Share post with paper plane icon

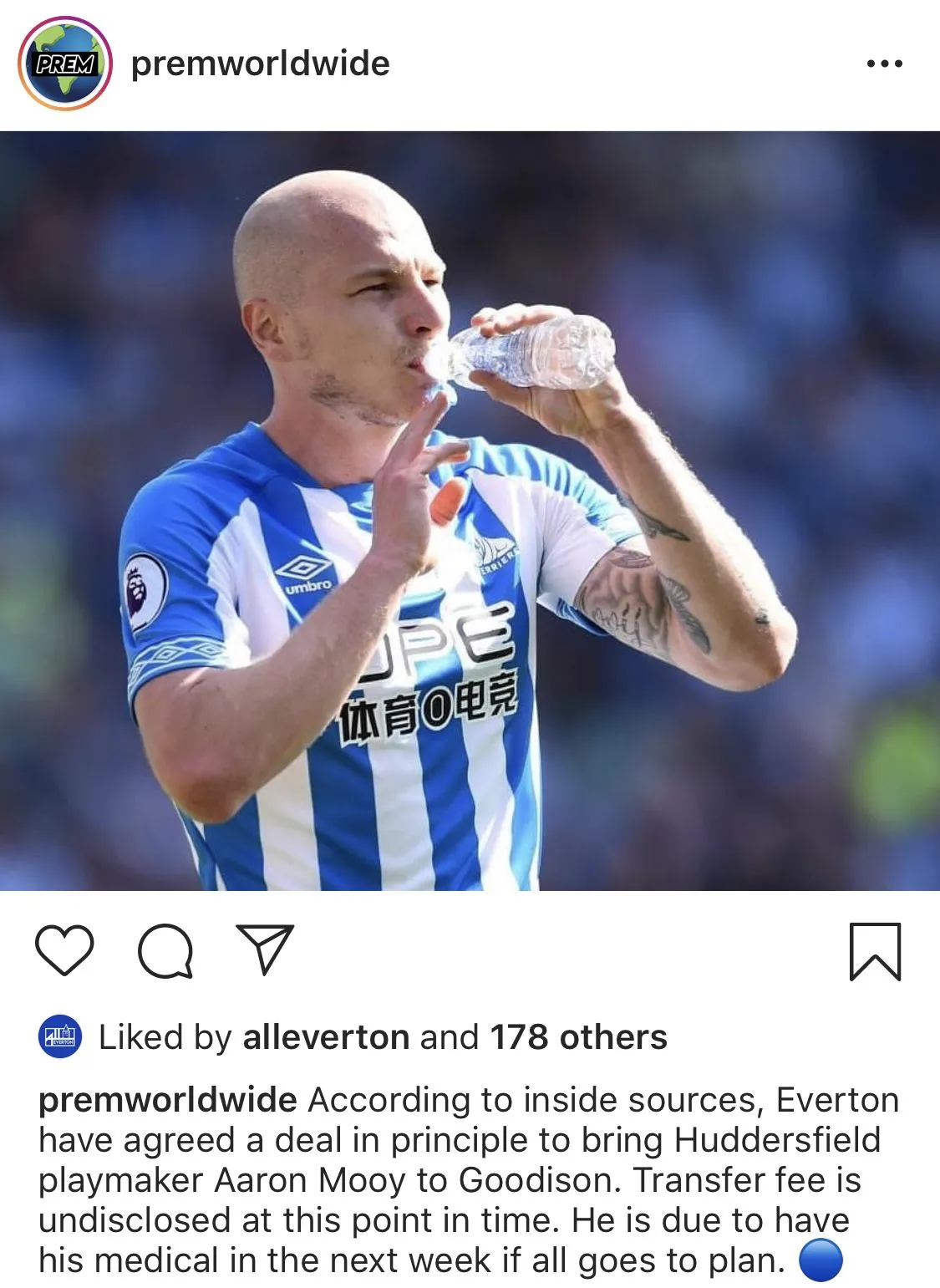265,949
